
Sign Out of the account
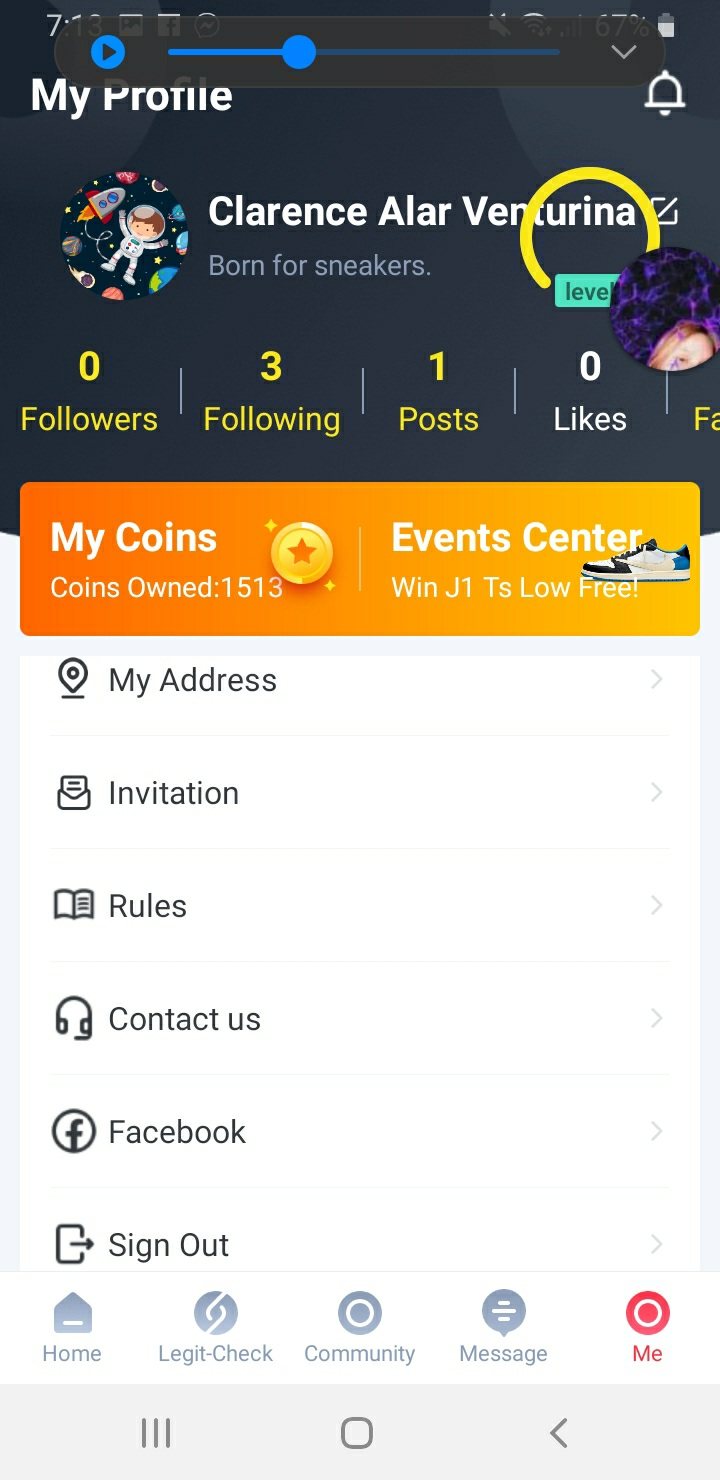[360, 1244]
